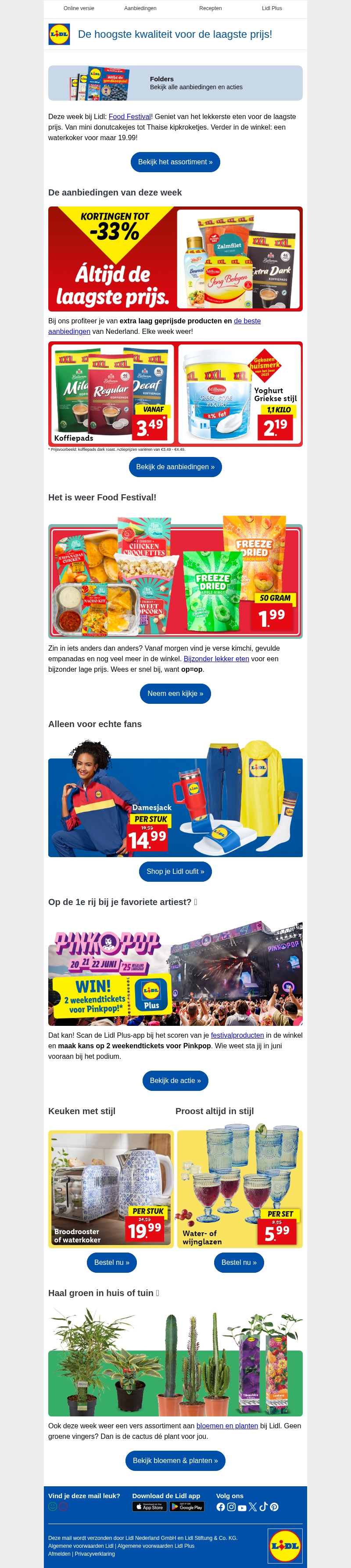
Task: Tap the 'Bekijk het assortiment' button
Action: coord(175,162)
